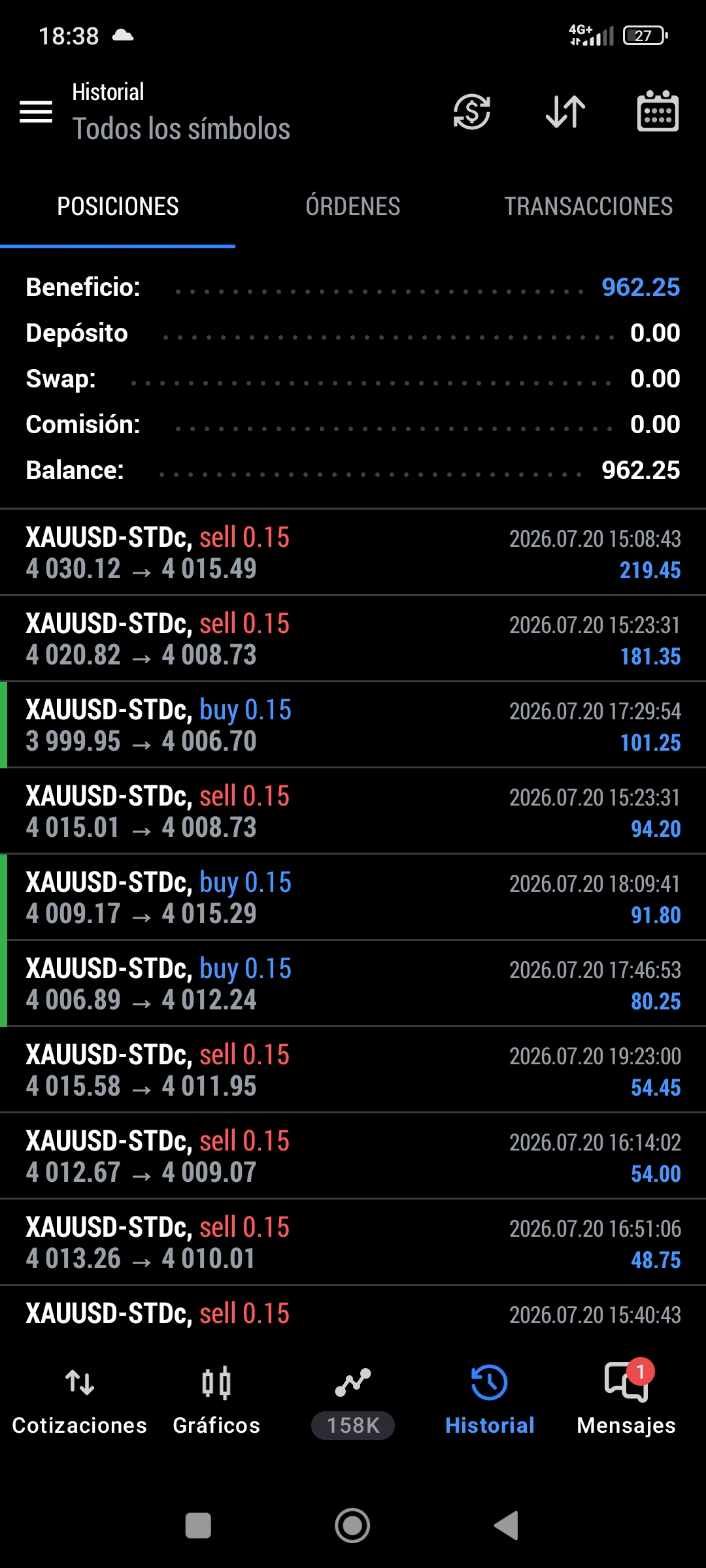
Task: Open the sell position with profit 219.45
Action: pyautogui.click(x=353, y=552)
